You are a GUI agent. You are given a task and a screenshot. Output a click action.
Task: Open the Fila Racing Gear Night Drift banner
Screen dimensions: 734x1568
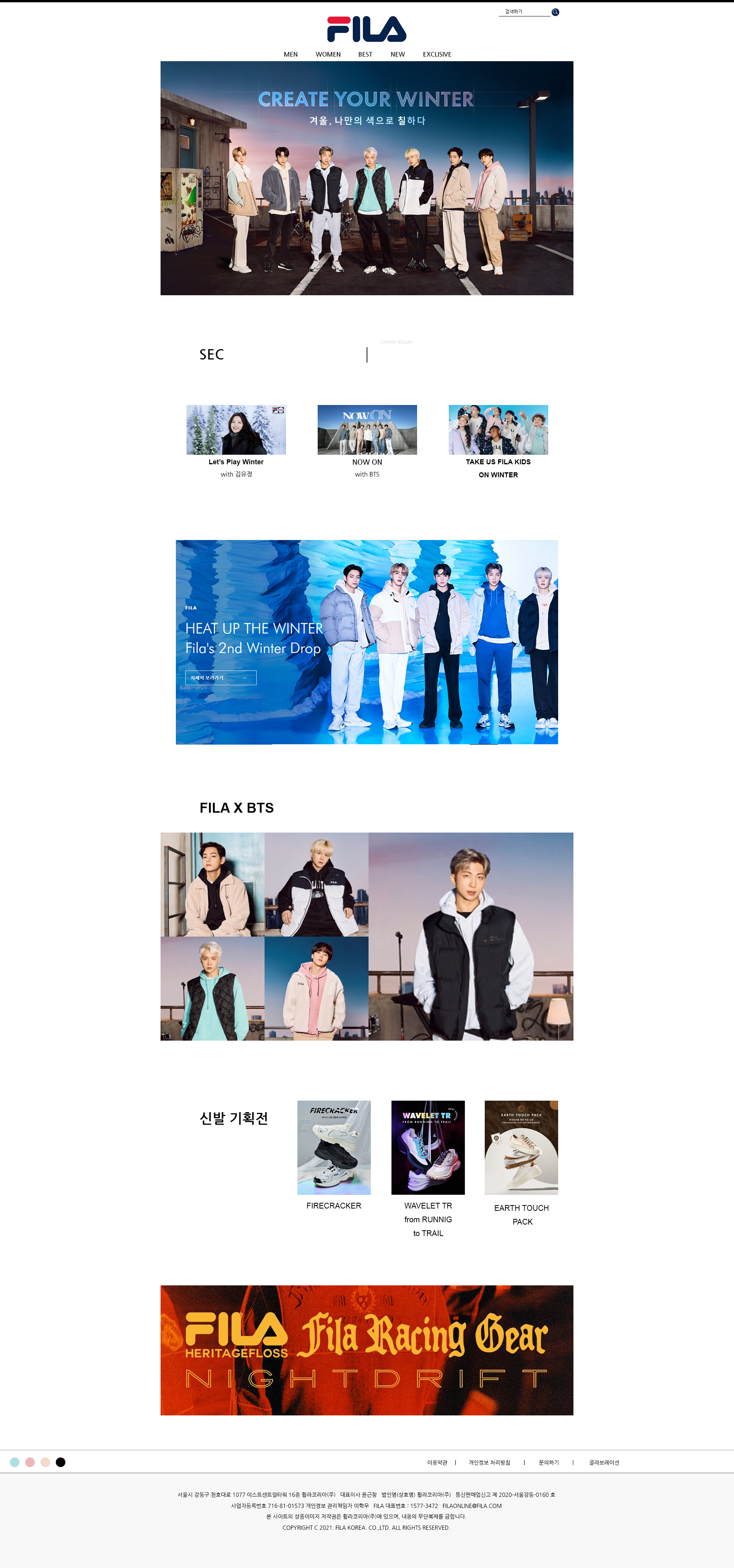367,1350
